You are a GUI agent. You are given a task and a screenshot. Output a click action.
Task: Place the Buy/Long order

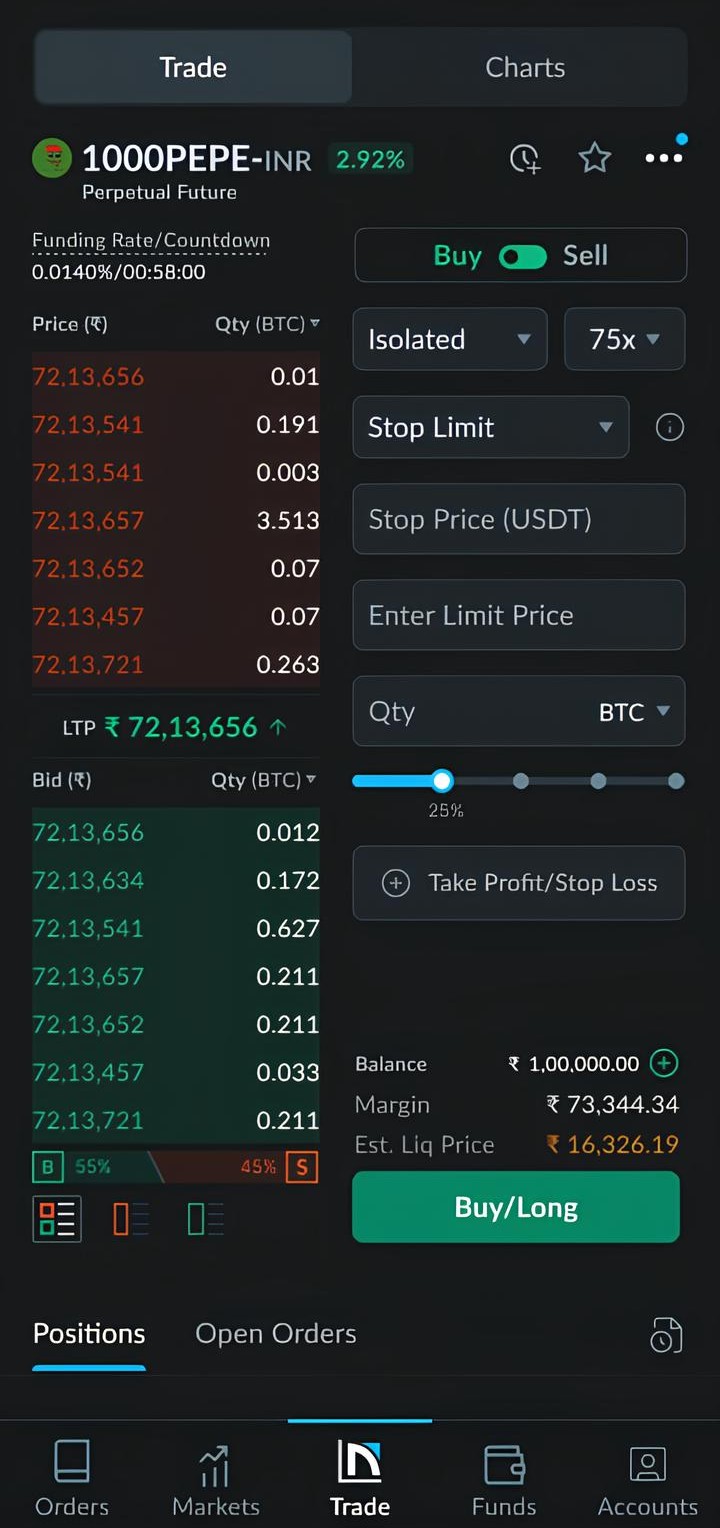tap(516, 1208)
